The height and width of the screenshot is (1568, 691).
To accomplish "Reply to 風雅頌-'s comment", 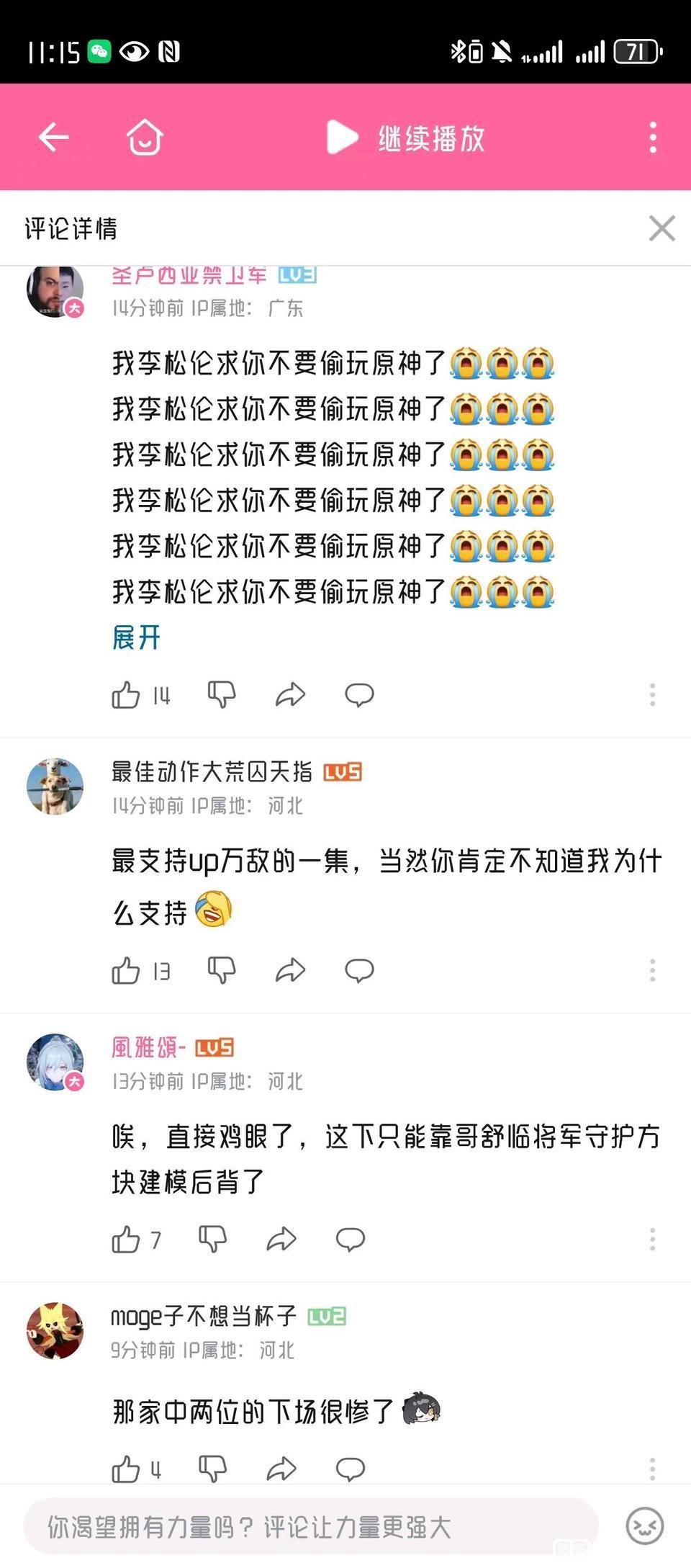I will tap(351, 1240).
